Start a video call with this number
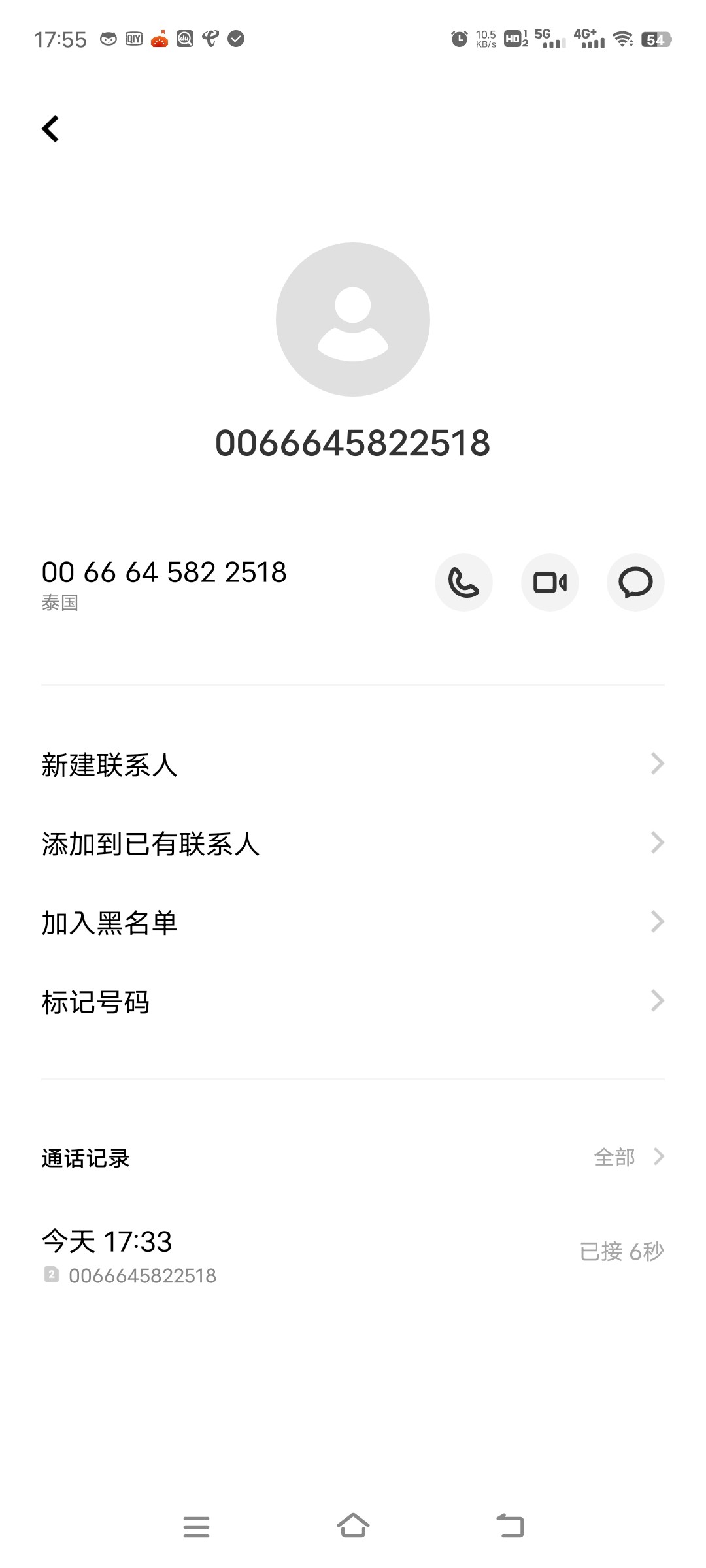The width and height of the screenshot is (706, 1568). (550, 582)
